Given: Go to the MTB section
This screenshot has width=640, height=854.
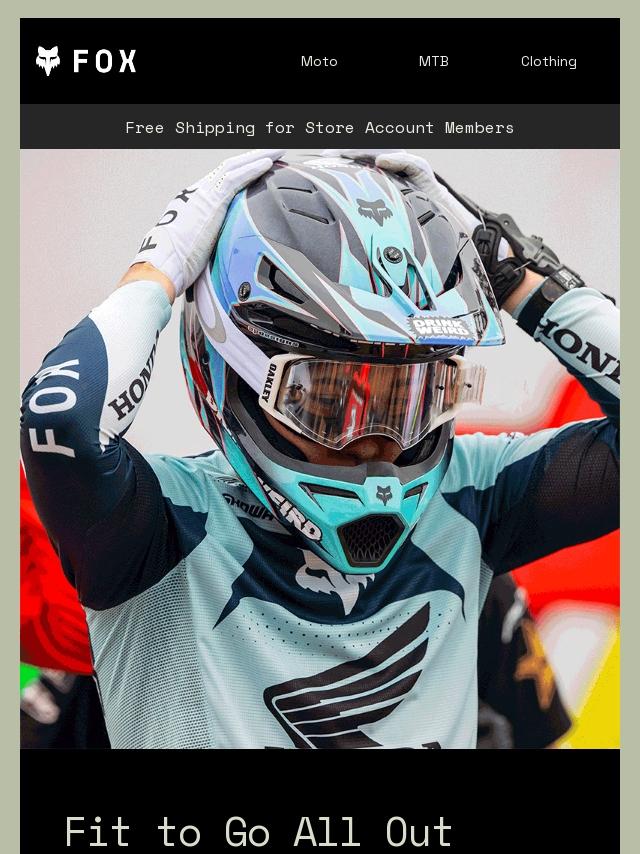Looking at the screenshot, I should click(433, 61).
